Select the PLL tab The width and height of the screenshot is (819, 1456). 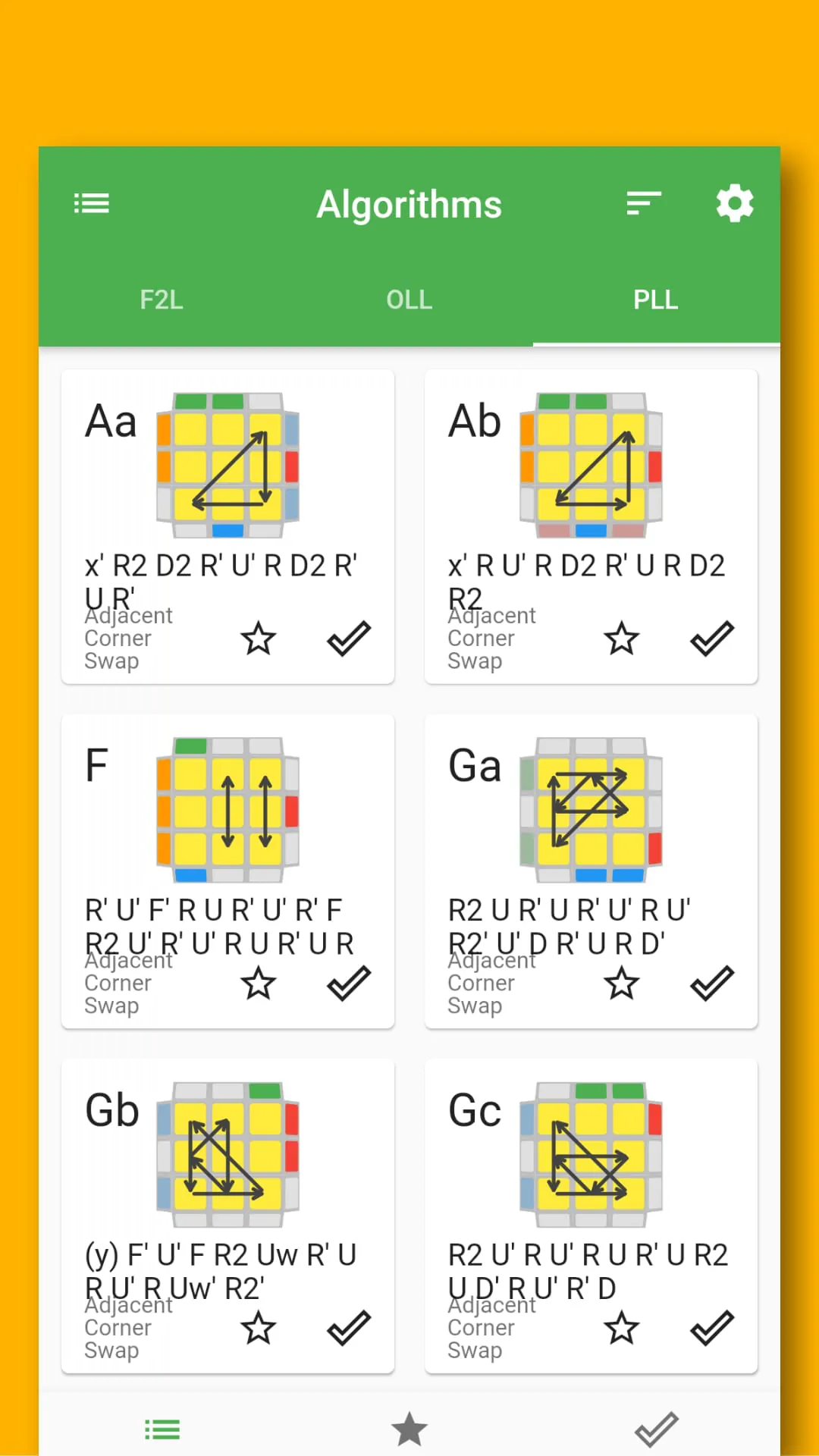click(655, 300)
